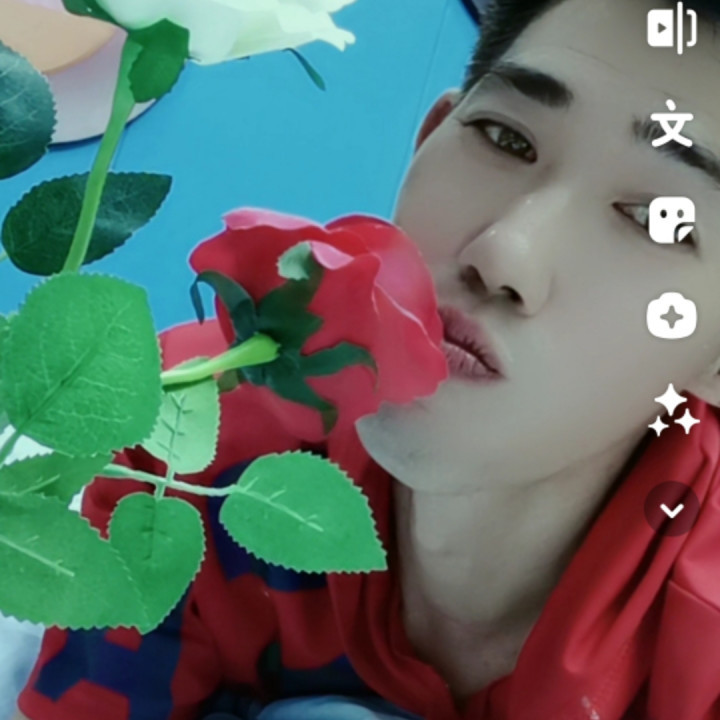This screenshot has height=720, width=720.
Task: Add text with the 文 icon
Action: point(671,127)
